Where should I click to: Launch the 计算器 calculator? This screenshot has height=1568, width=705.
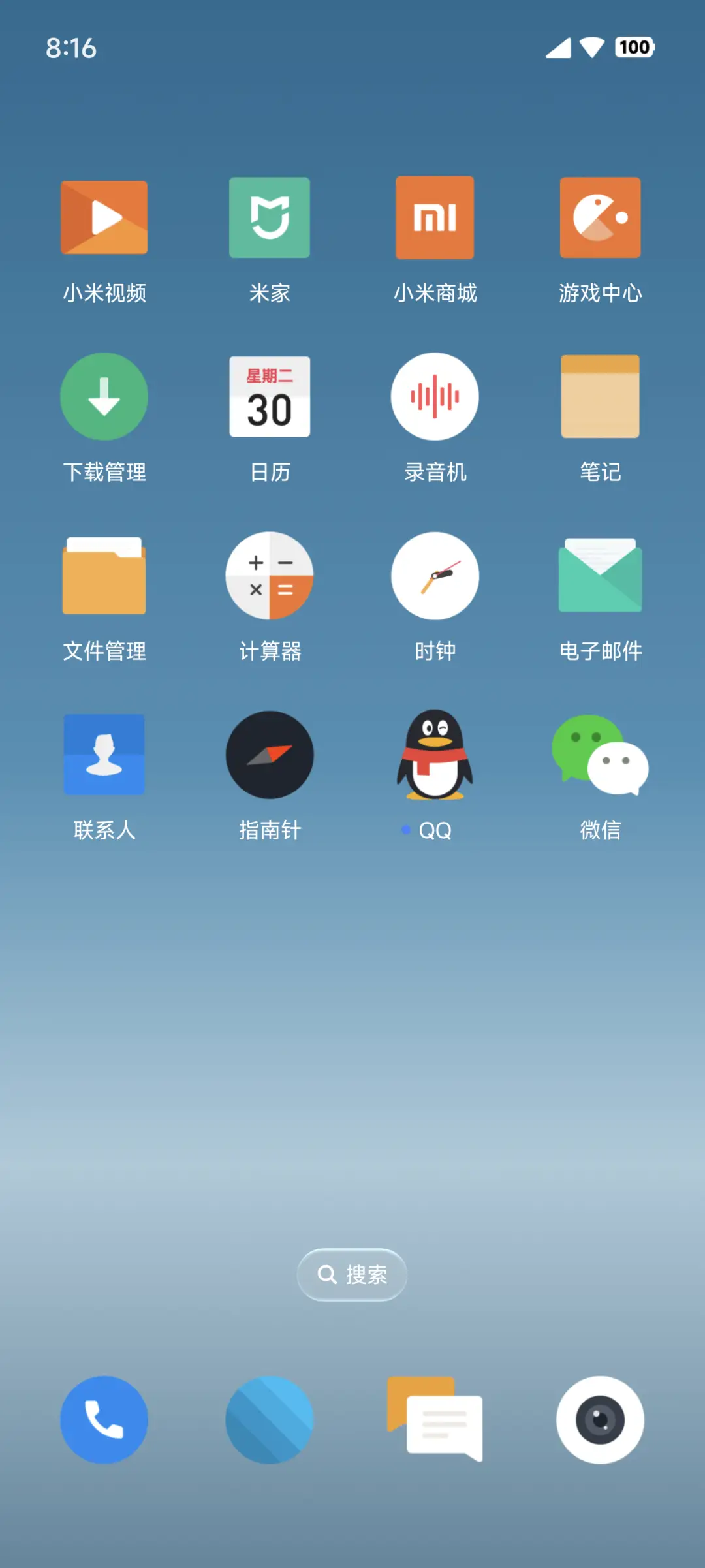click(270, 575)
